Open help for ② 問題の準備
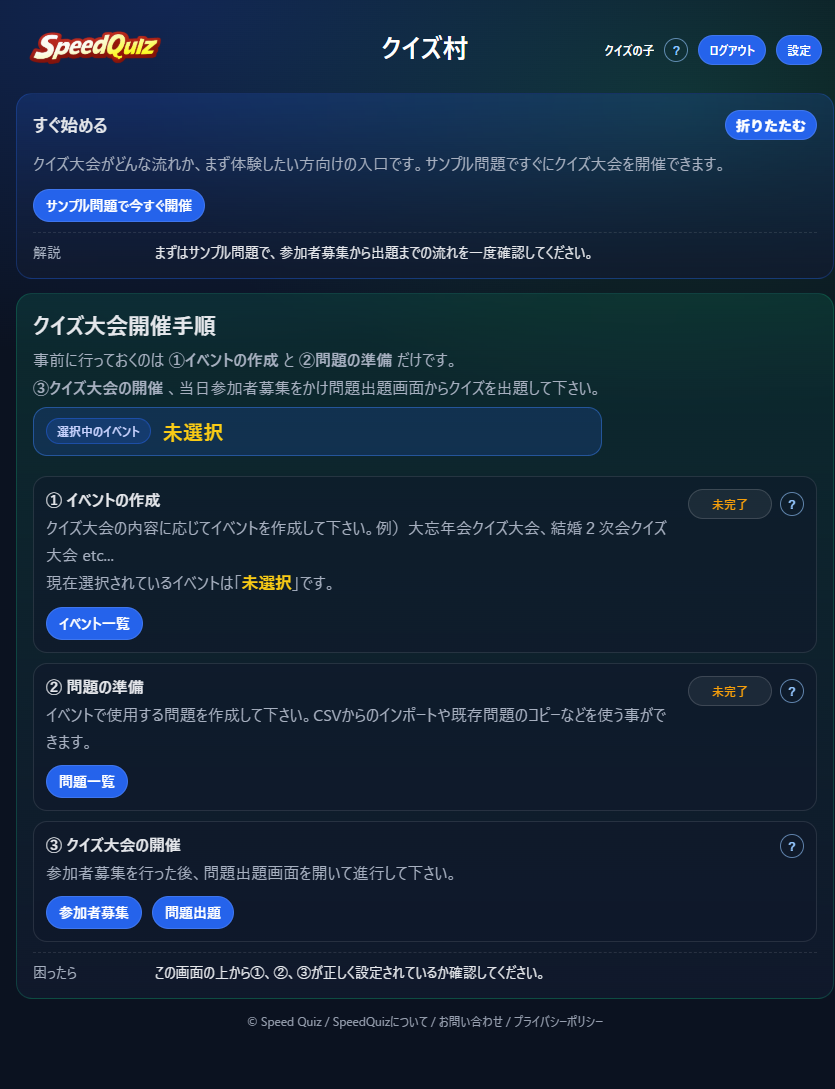The image size is (835, 1089). [792, 691]
